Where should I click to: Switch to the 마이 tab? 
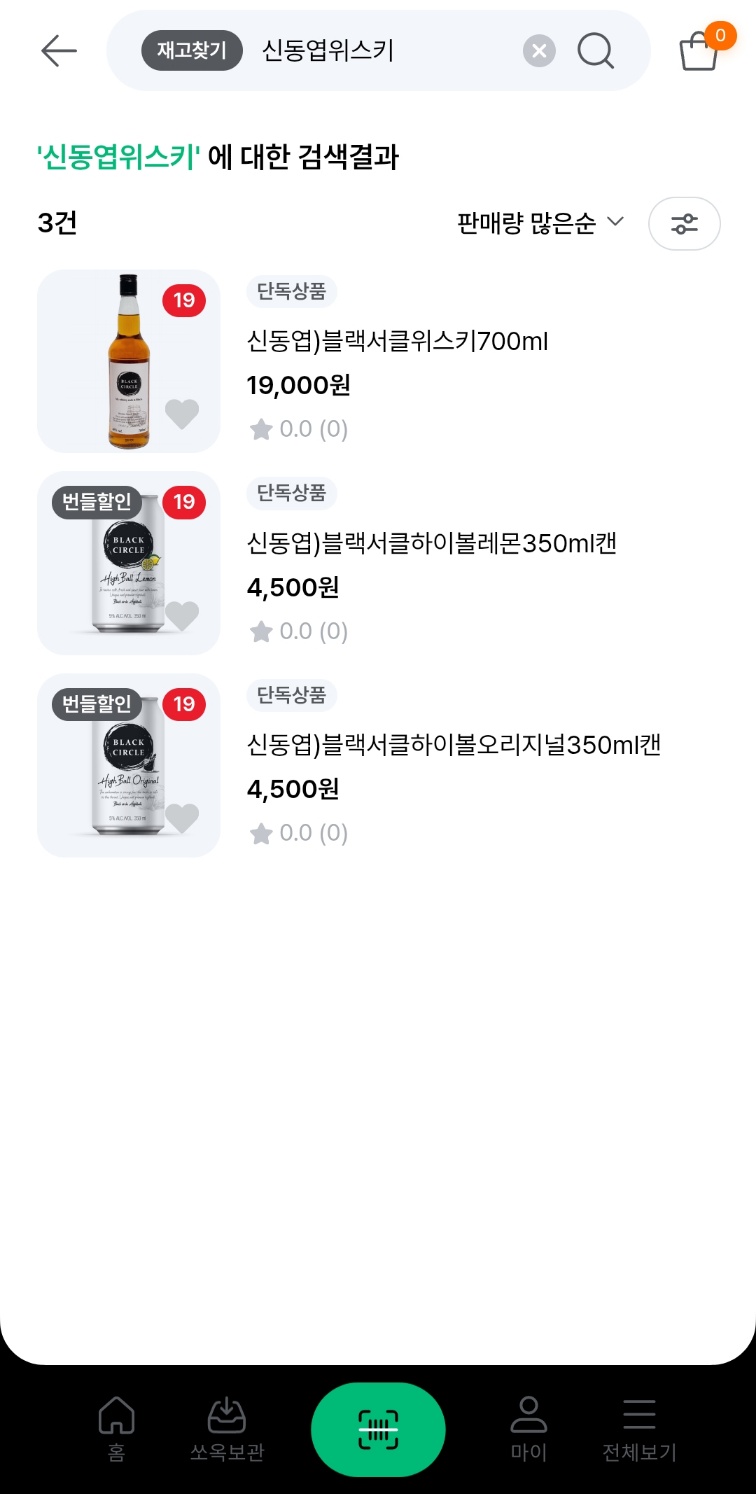(x=528, y=1429)
